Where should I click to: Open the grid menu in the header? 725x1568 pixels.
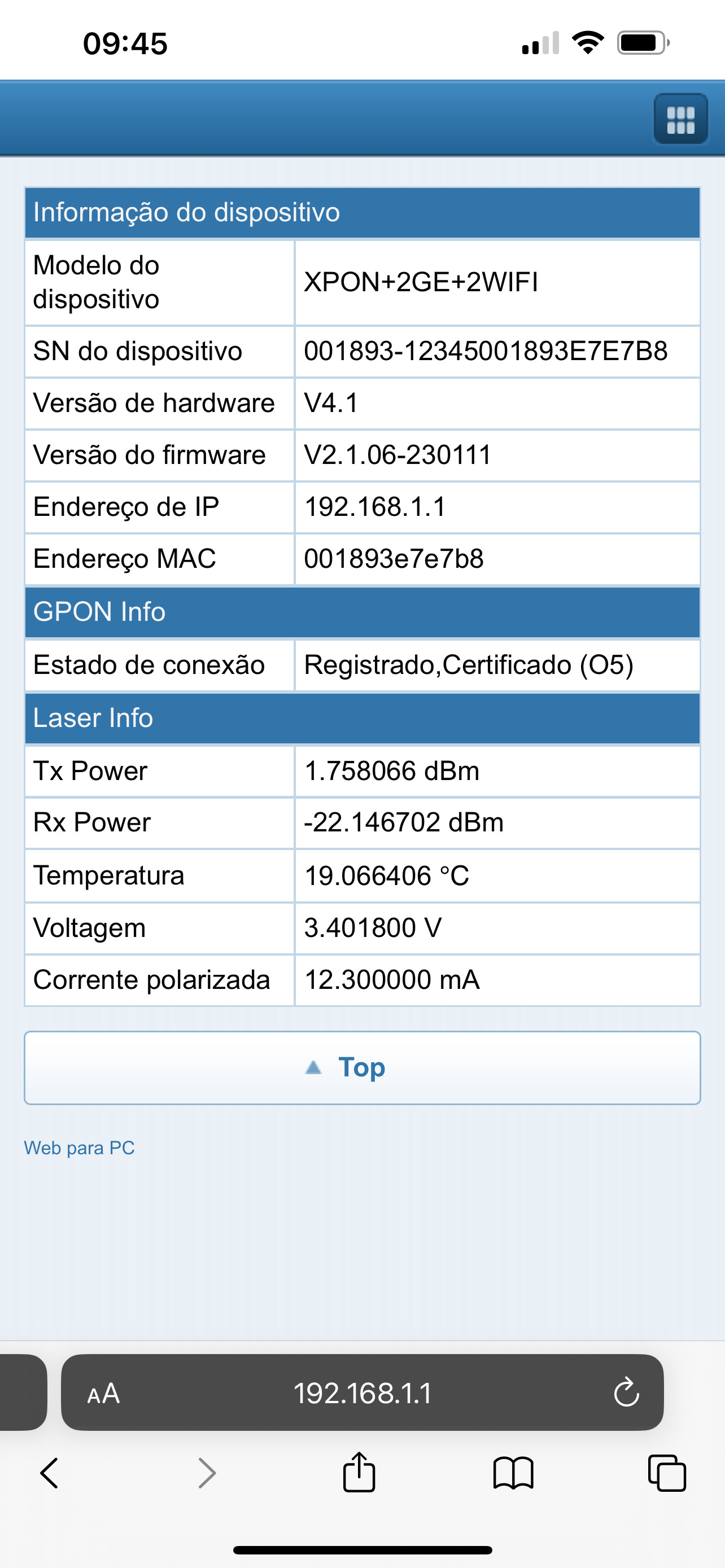point(680,119)
